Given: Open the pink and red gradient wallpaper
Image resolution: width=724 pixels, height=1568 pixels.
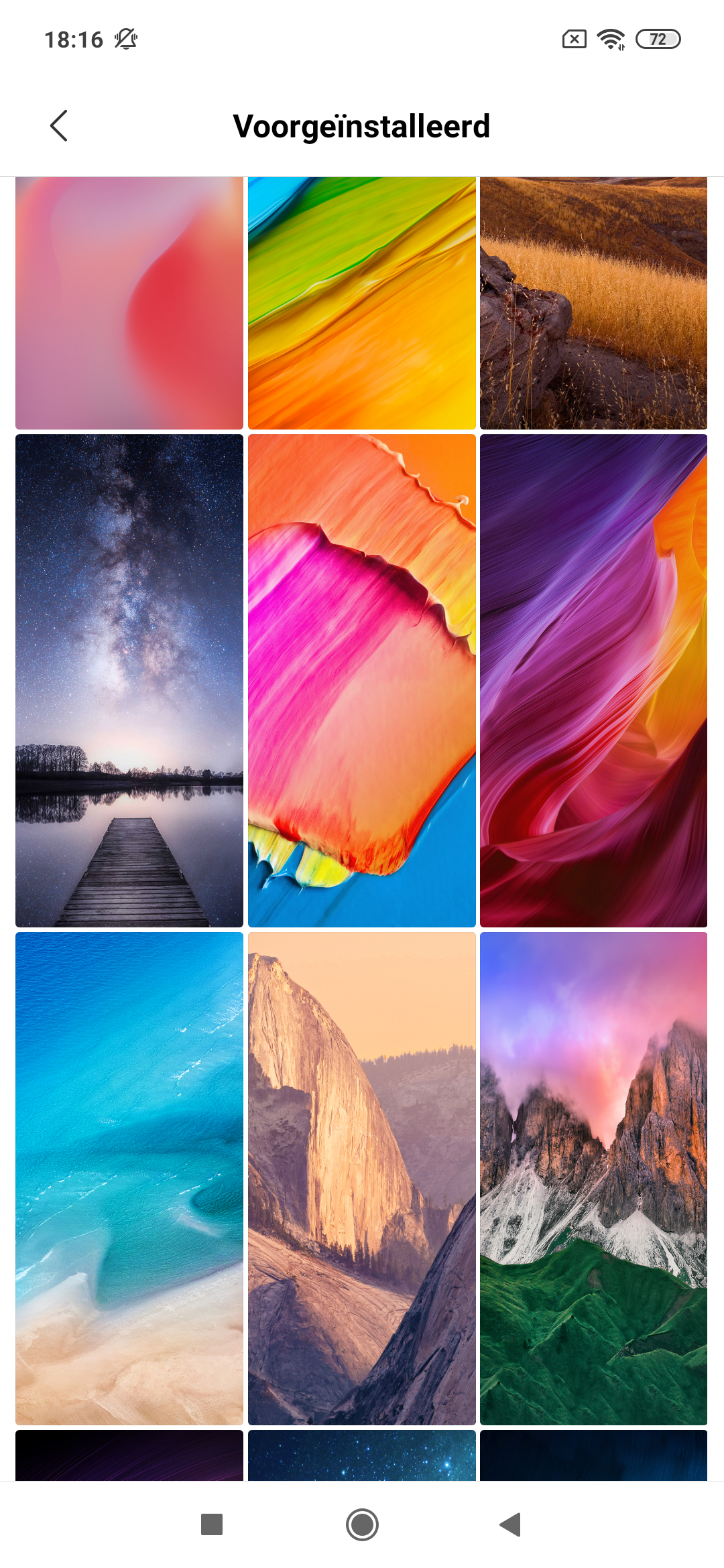Looking at the screenshot, I should tap(129, 303).
